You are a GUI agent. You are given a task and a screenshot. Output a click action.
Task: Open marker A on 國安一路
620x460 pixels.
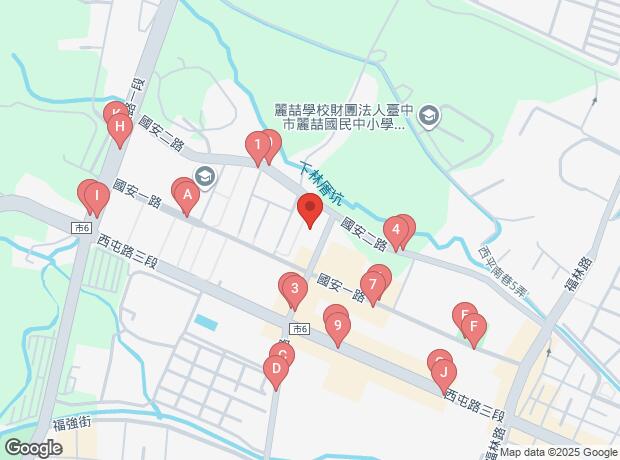point(187,197)
